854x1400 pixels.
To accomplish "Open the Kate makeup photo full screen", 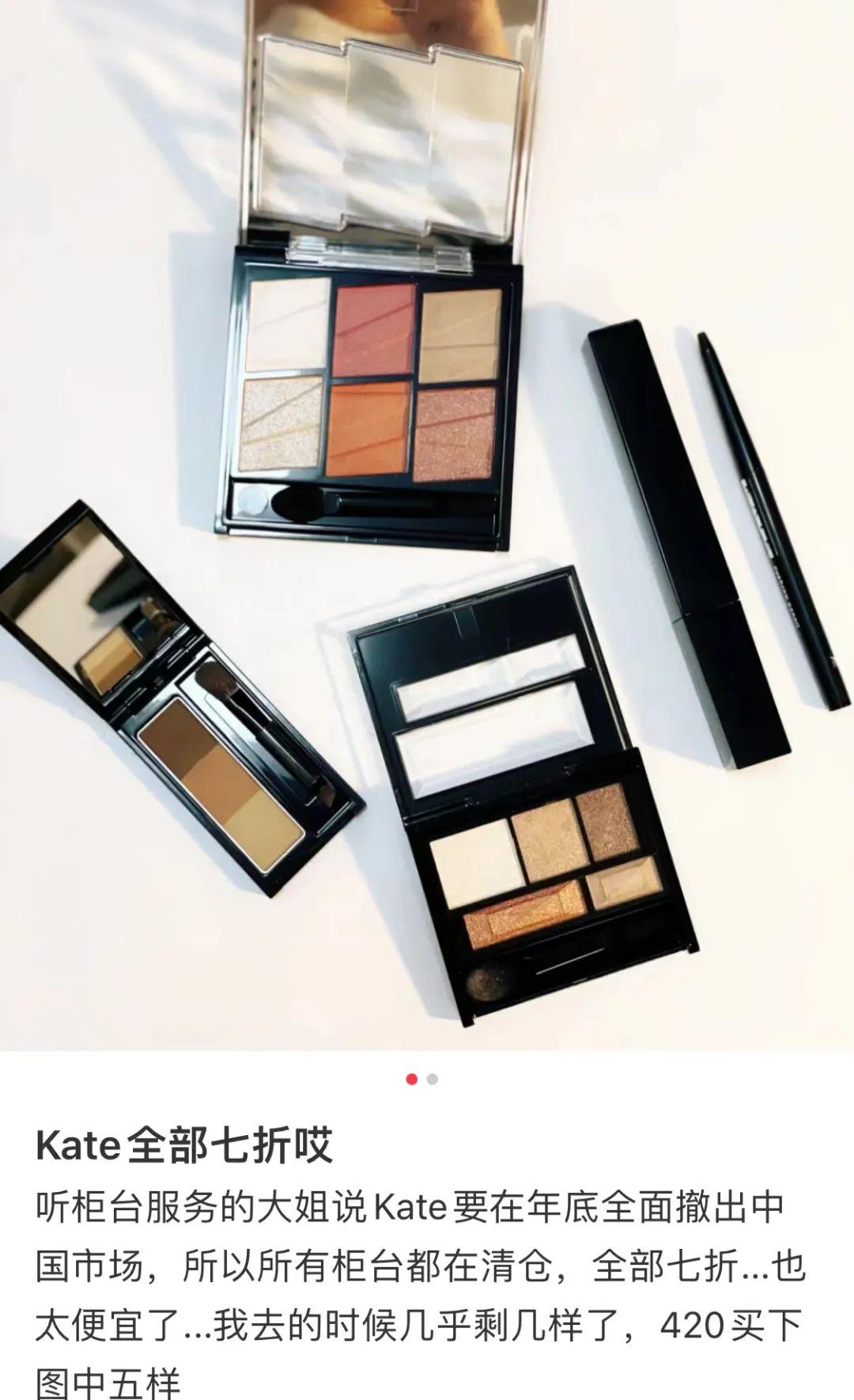I will click(x=427, y=522).
